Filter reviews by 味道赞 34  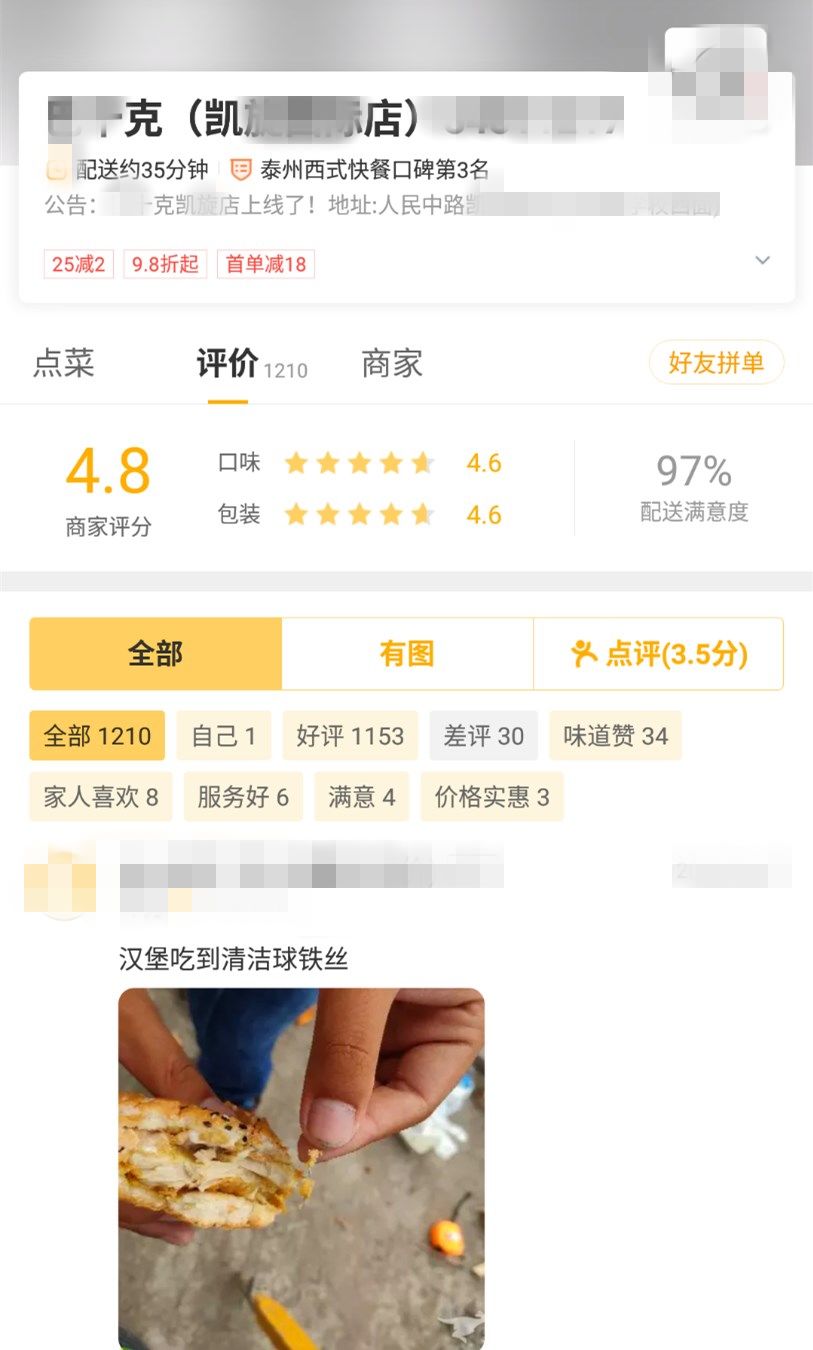point(615,736)
